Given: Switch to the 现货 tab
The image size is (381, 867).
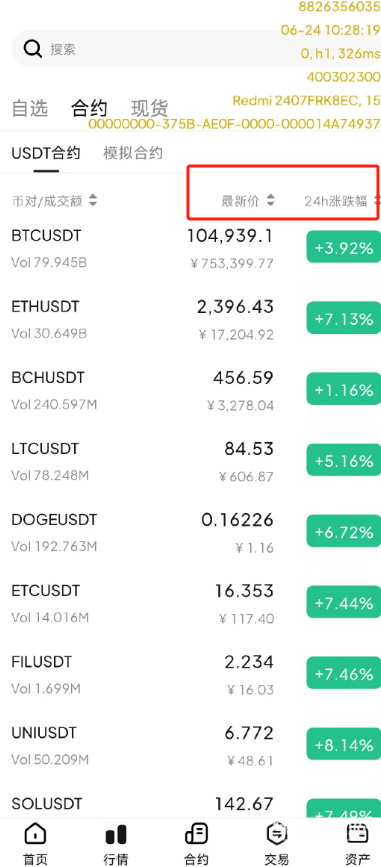Looking at the screenshot, I should click(150, 108).
